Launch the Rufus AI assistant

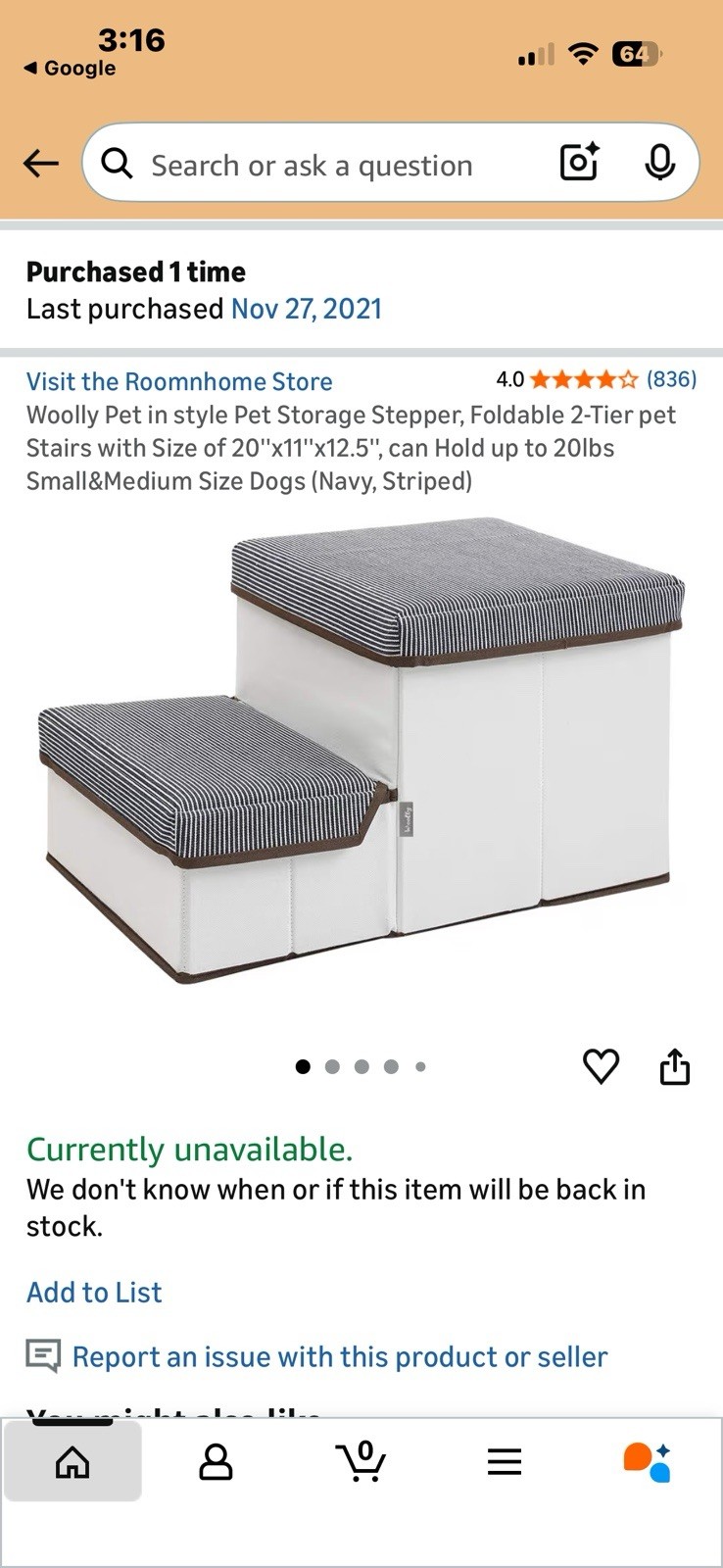point(647,1462)
